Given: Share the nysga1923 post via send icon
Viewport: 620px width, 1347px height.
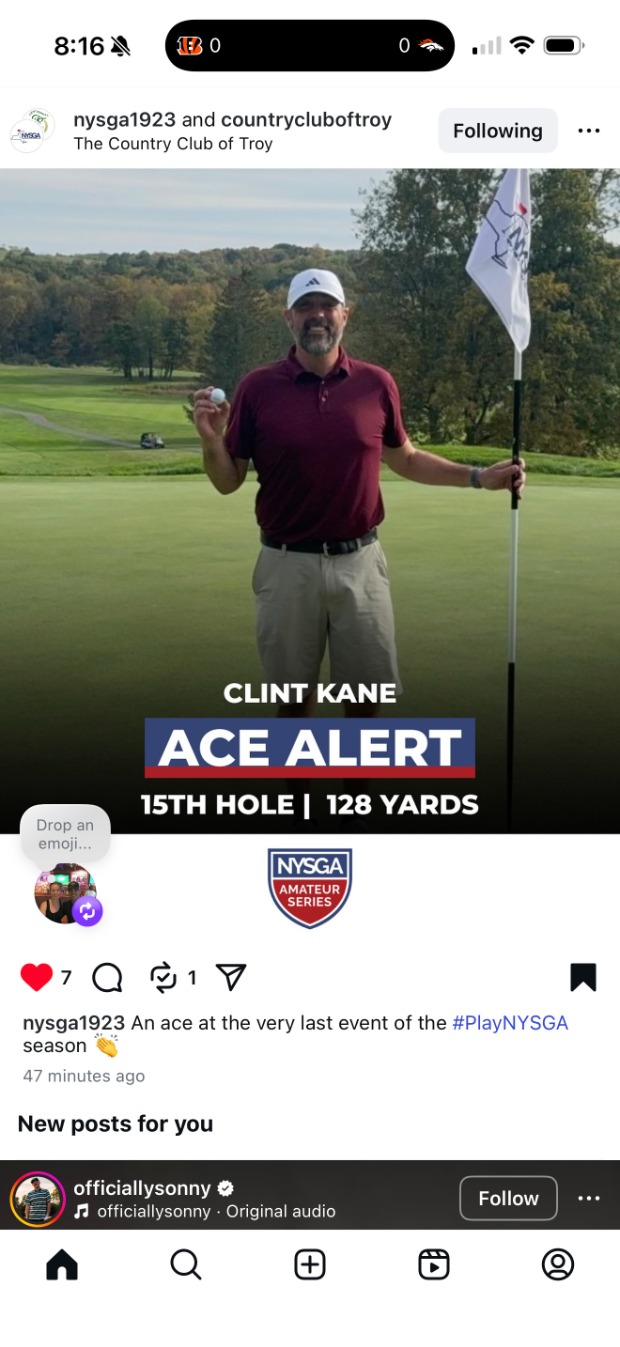Looking at the screenshot, I should pyautogui.click(x=231, y=977).
